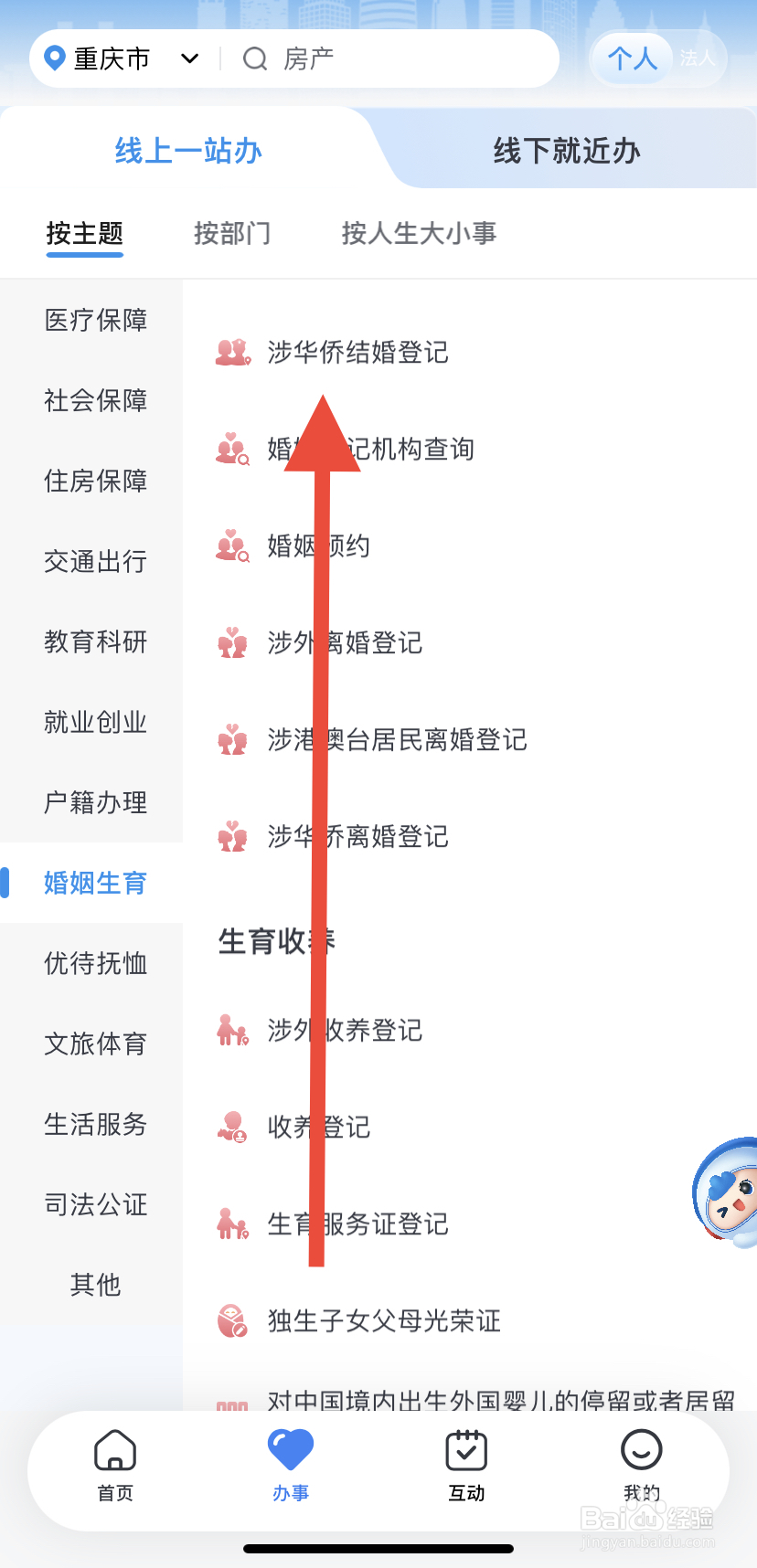
Task: Select the 按主题 tab
Action: point(84,233)
